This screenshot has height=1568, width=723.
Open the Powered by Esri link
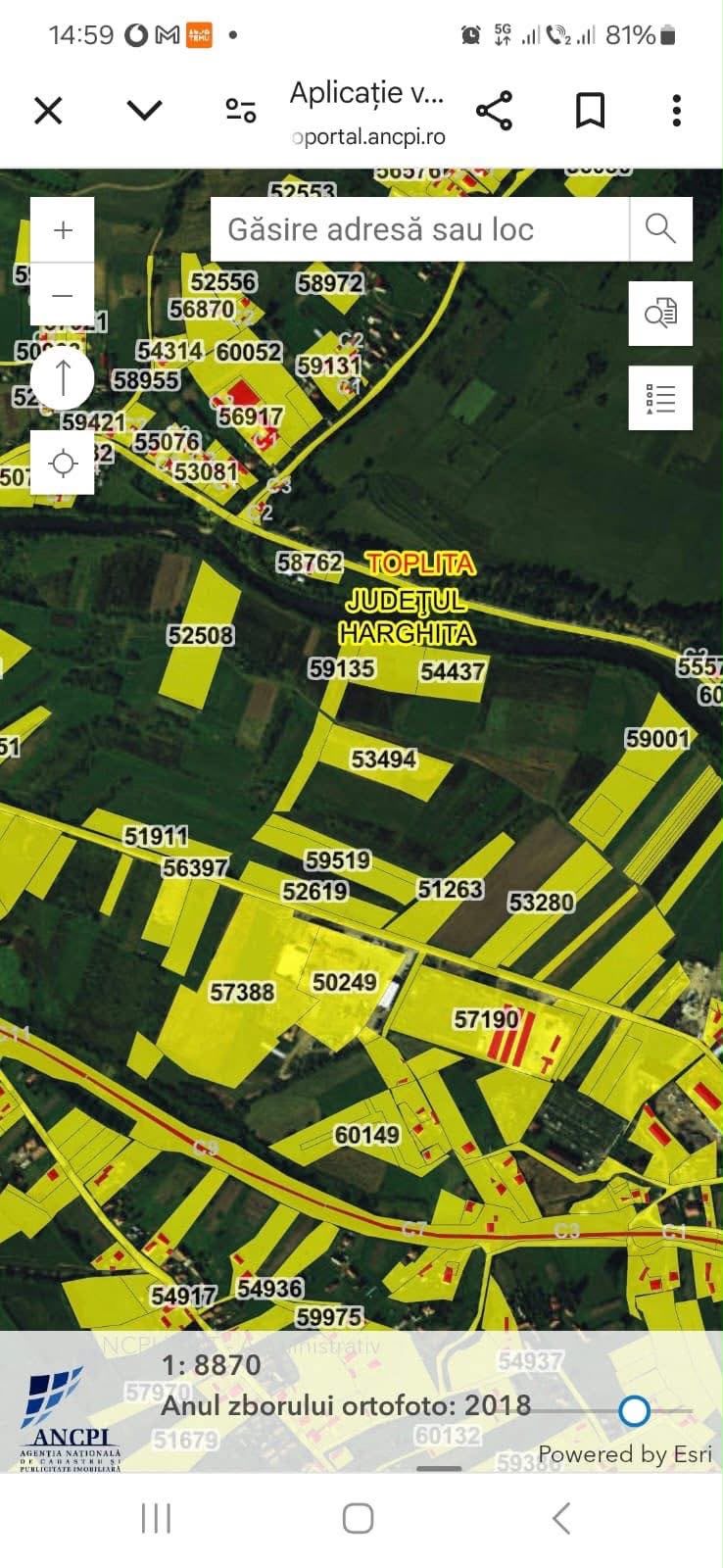625,1454
